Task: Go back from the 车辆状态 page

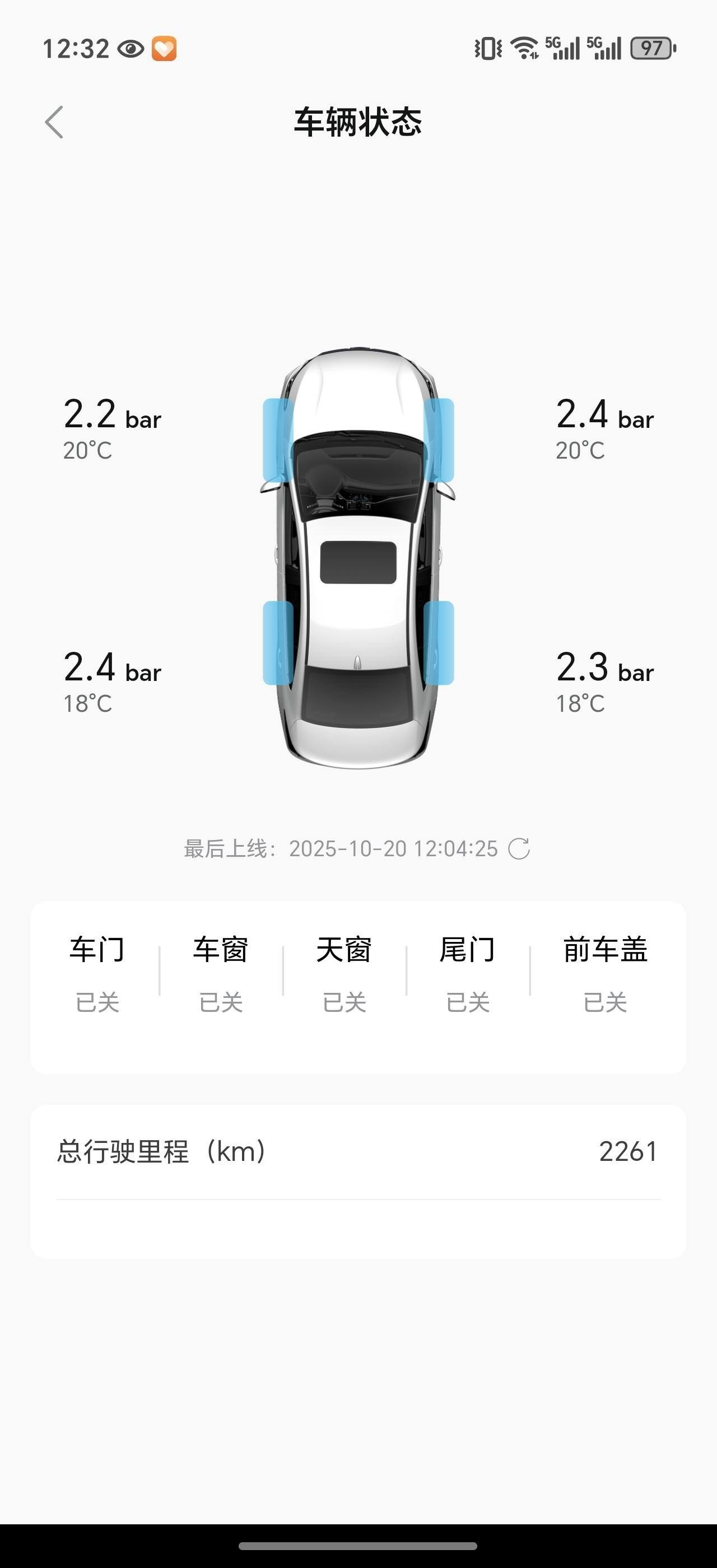Action: (x=54, y=122)
